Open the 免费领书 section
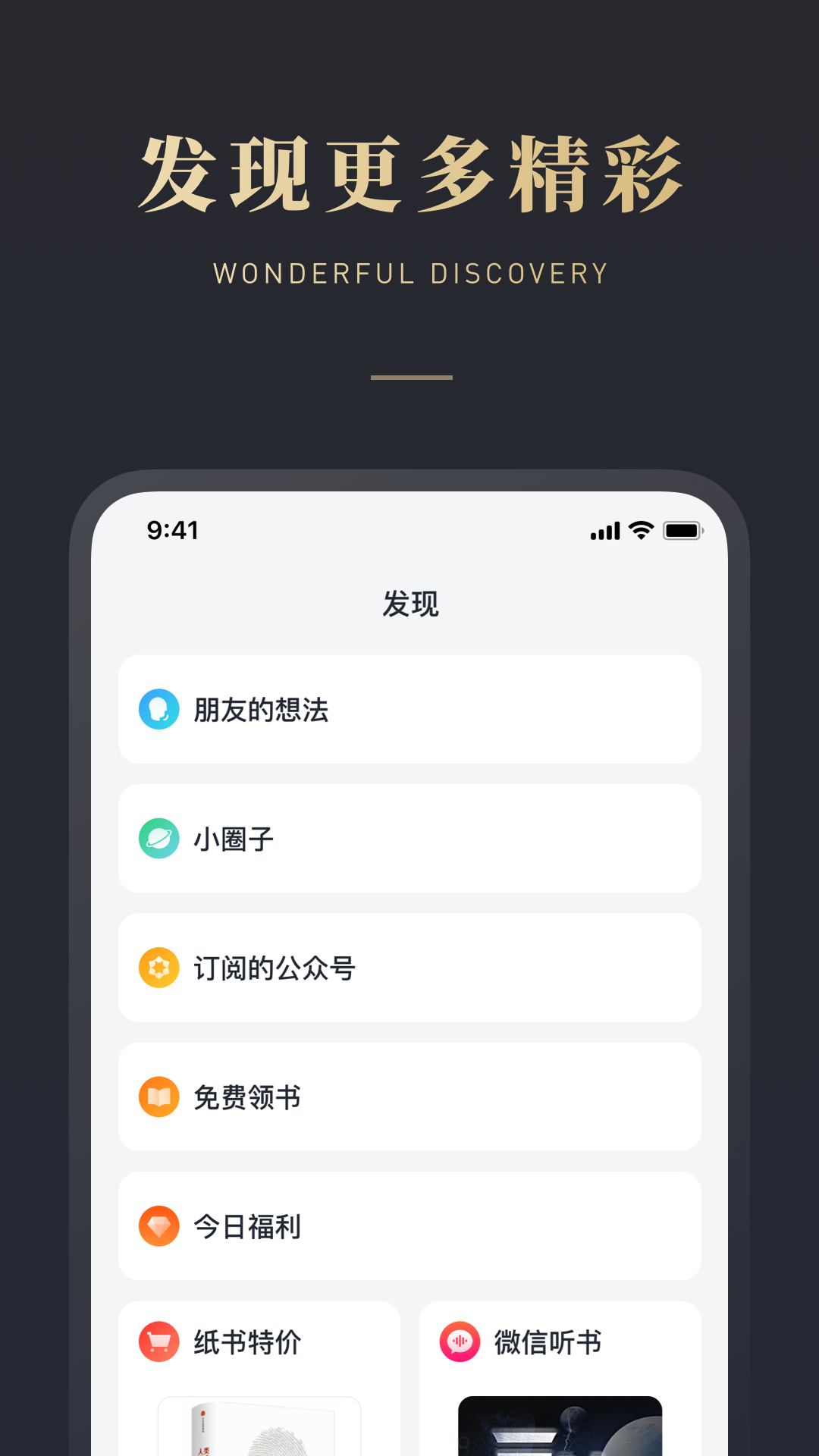The image size is (819, 1456). (409, 1097)
